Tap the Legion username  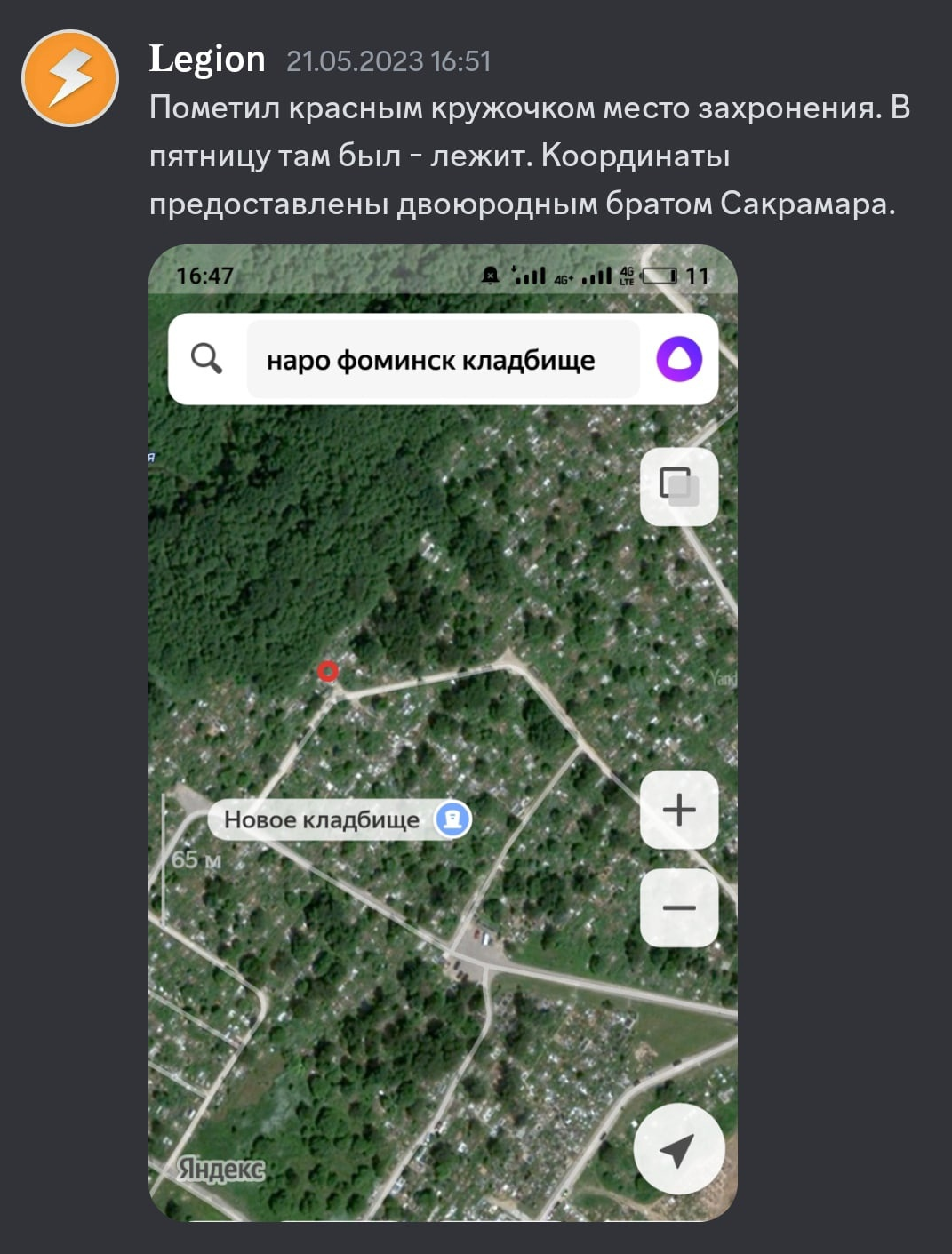(x=207, y=60)
